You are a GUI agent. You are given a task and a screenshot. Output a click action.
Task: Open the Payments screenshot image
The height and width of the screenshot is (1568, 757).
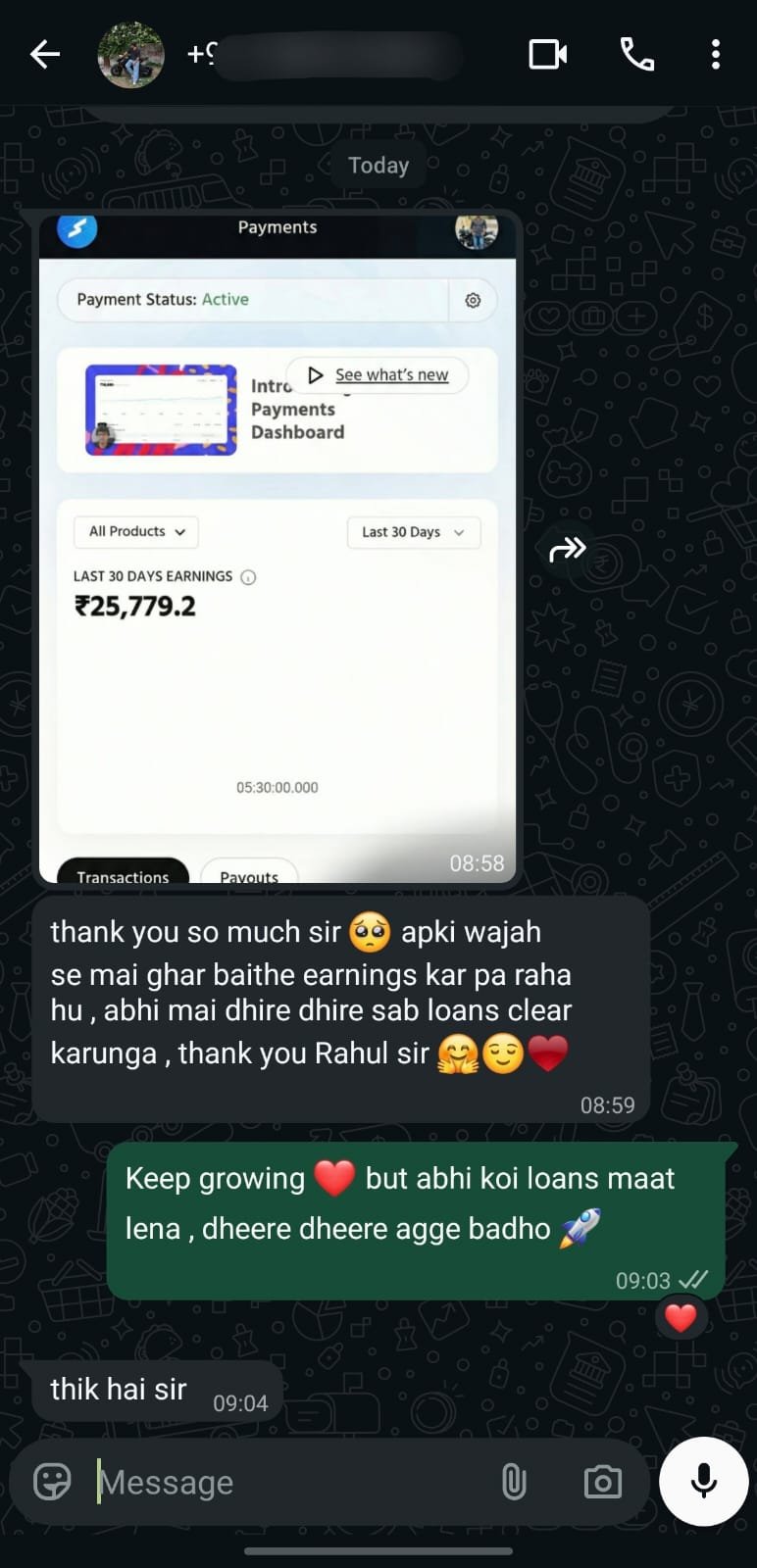pos(278,549)
